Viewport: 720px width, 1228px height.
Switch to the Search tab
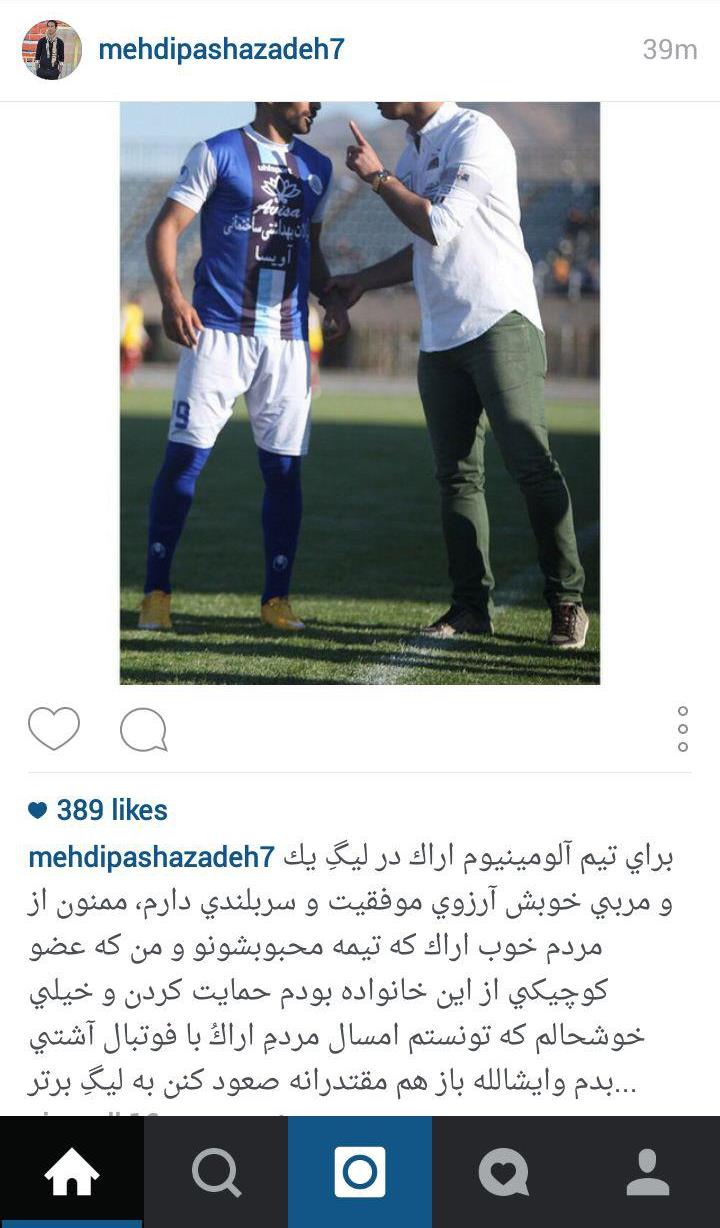pos(216,1172)
